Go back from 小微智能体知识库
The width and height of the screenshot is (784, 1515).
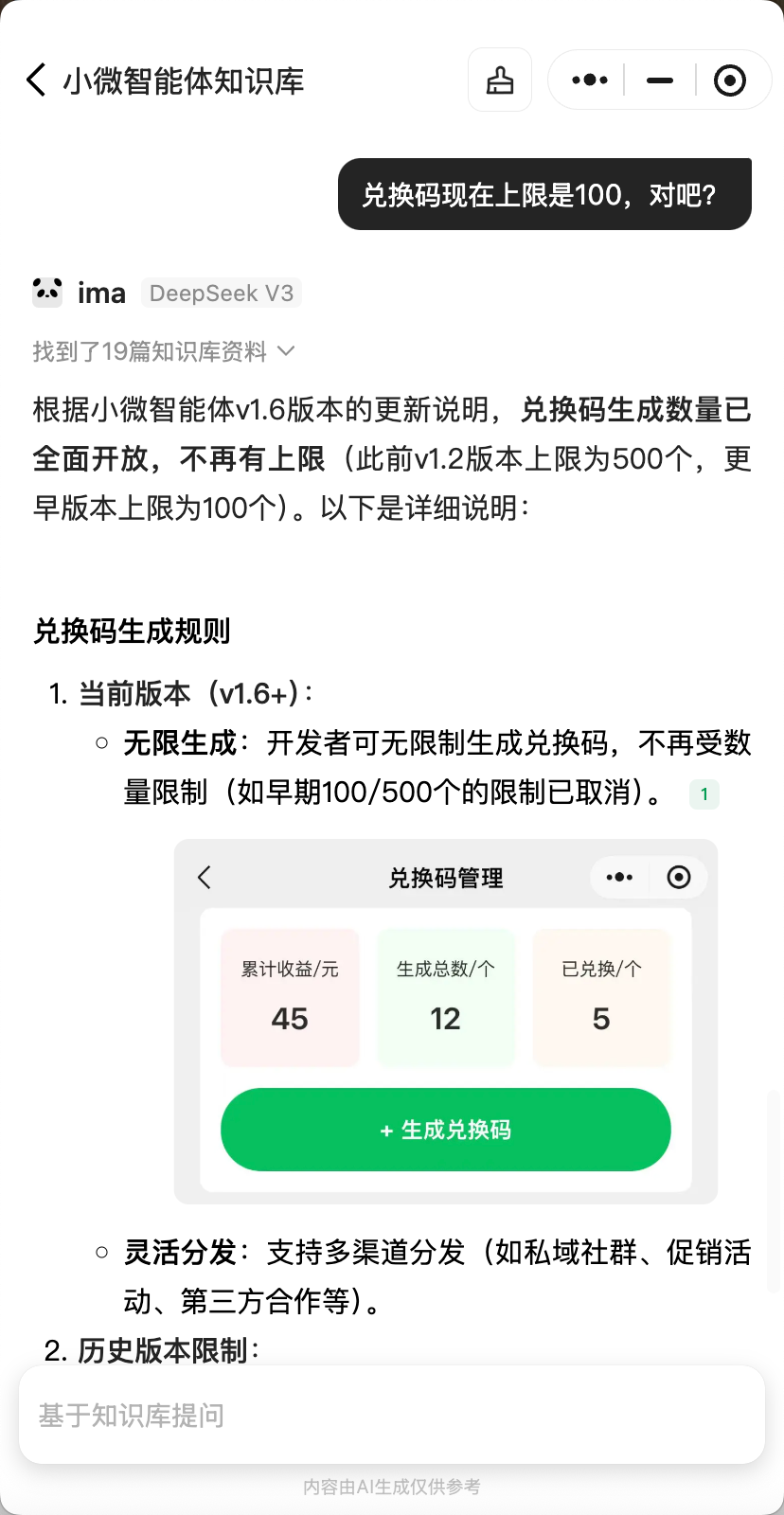[36, 80]
